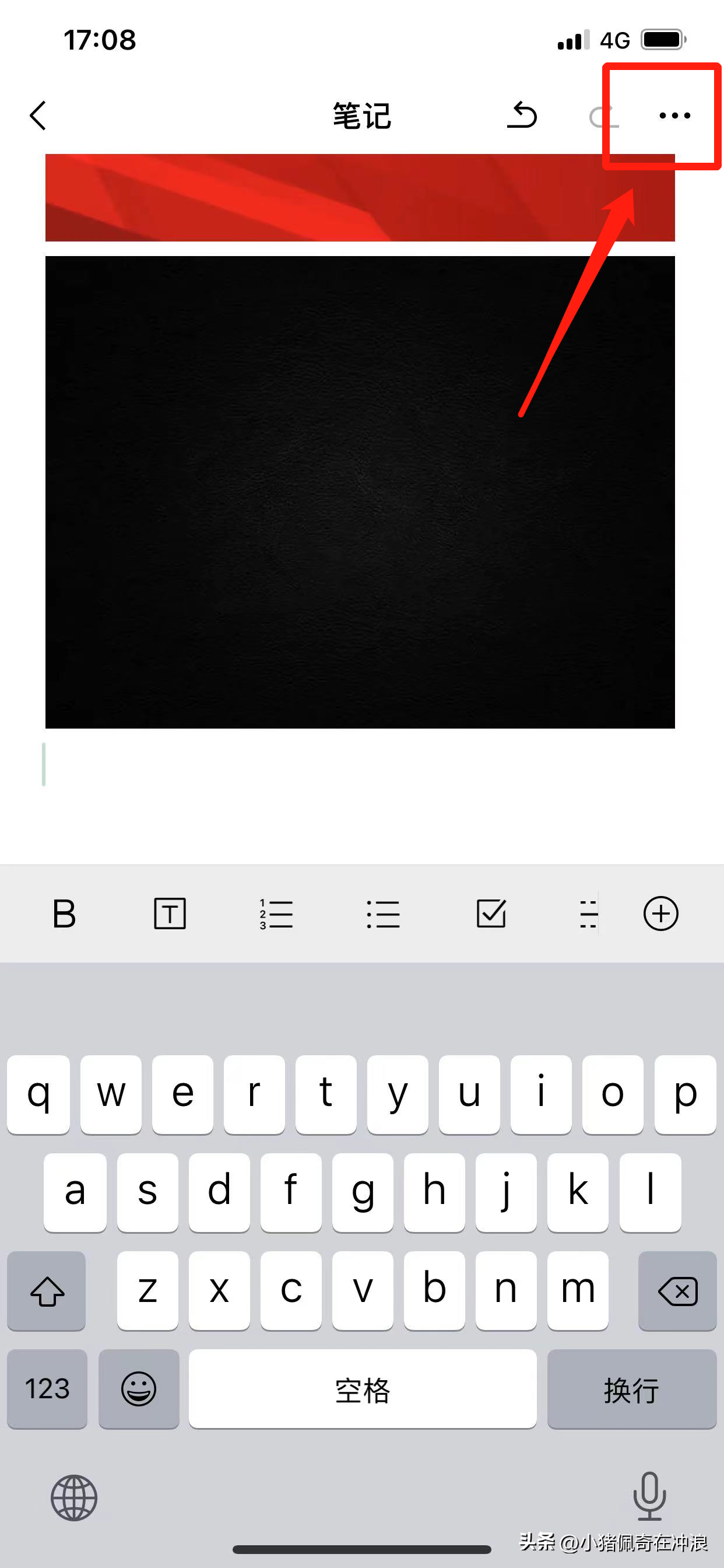This screenshot has height=1568, width=724.
Task: Open the three-dot overflow menu
Action: pos(674,115)
